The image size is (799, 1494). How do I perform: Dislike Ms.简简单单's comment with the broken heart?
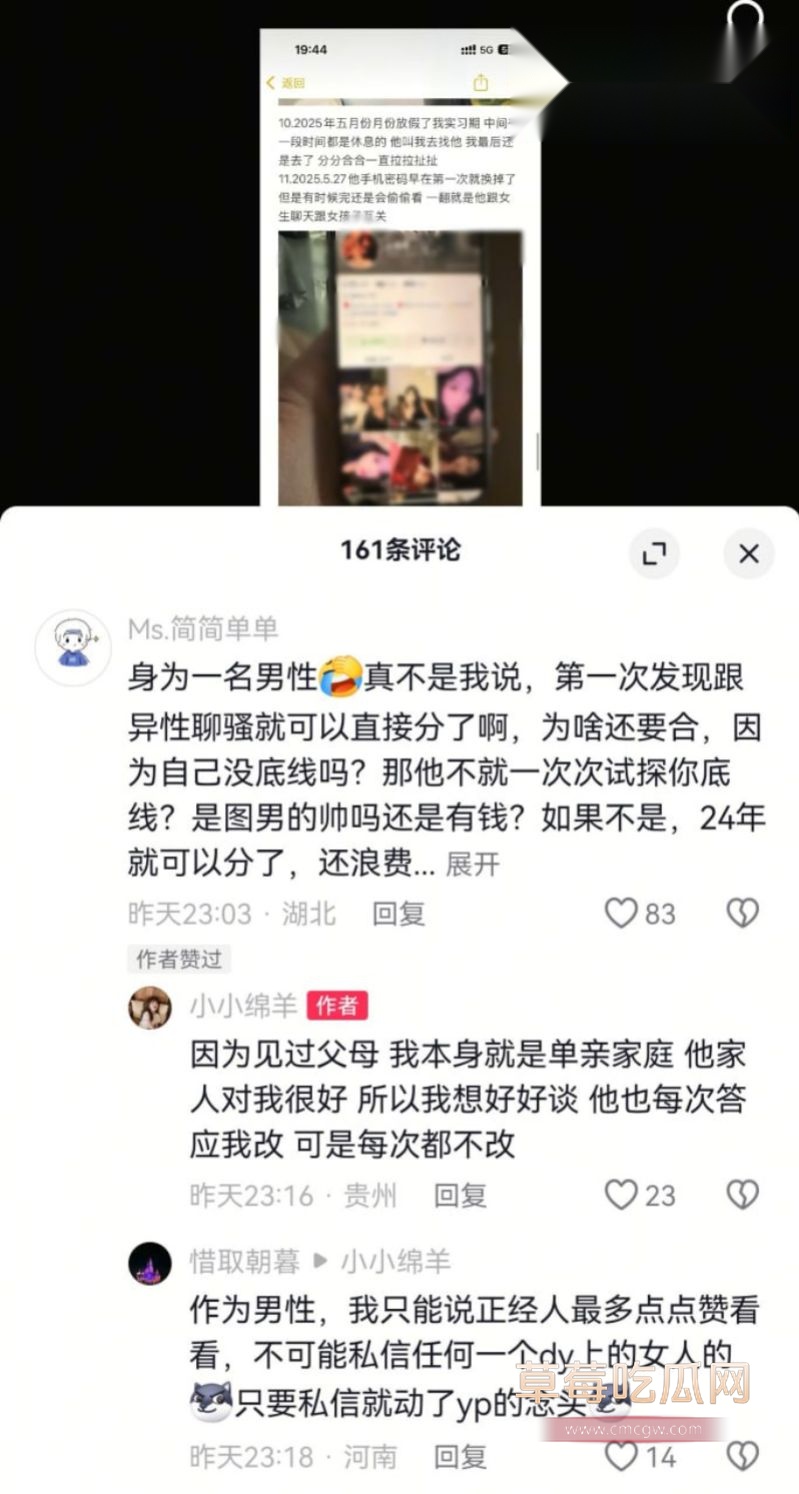tap(742, 913)
